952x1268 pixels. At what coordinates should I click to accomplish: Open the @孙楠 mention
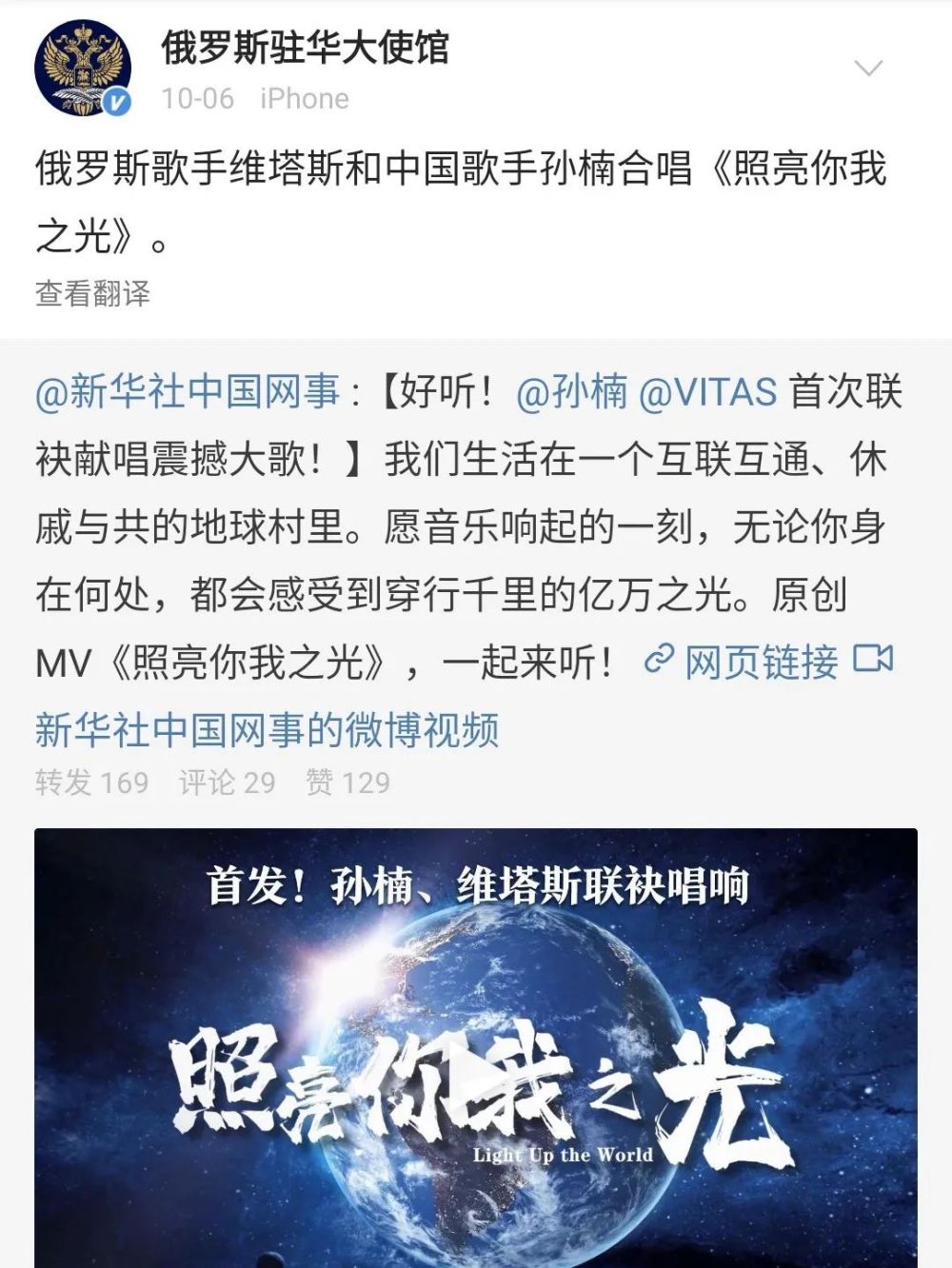(571, 392)
